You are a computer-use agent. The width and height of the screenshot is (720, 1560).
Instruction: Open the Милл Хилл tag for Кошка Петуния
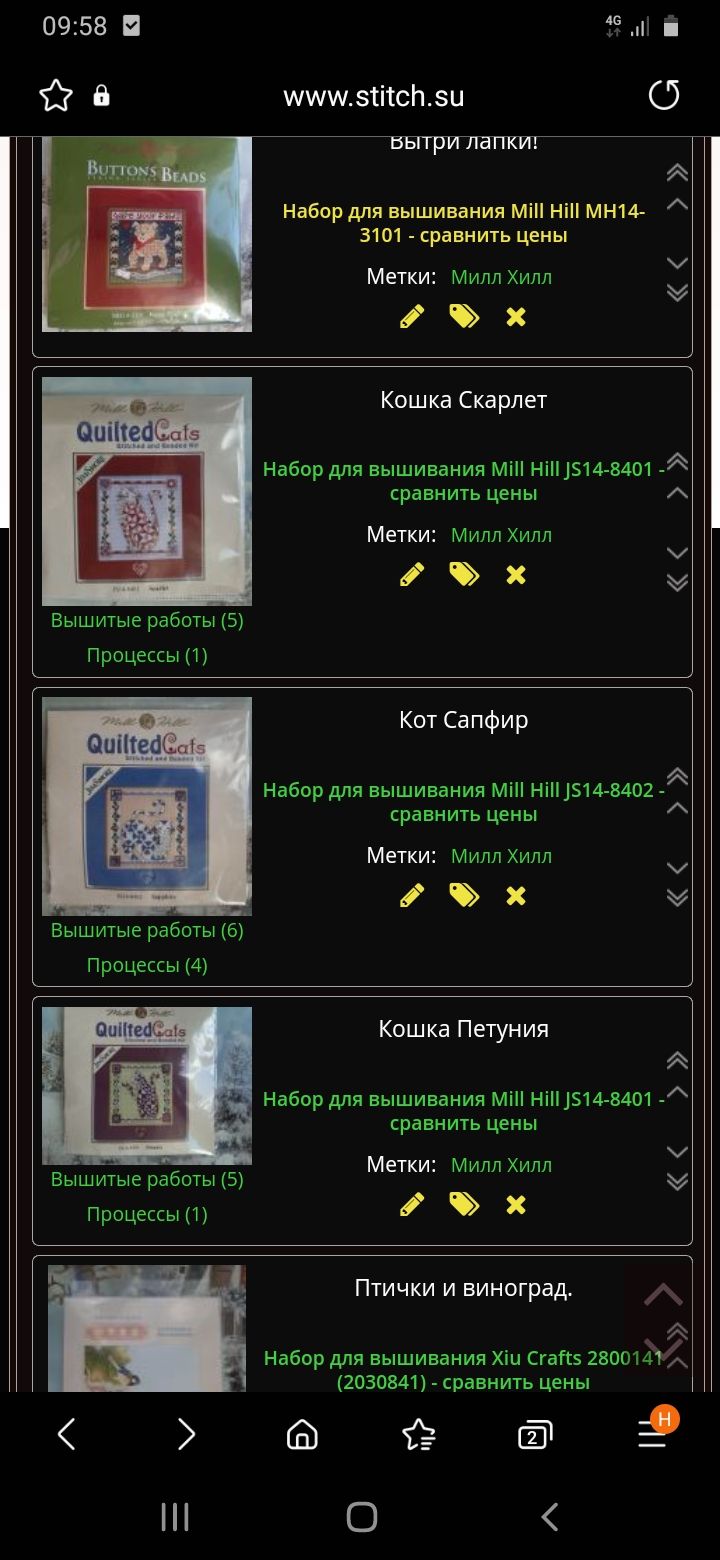pos(501,1165)
